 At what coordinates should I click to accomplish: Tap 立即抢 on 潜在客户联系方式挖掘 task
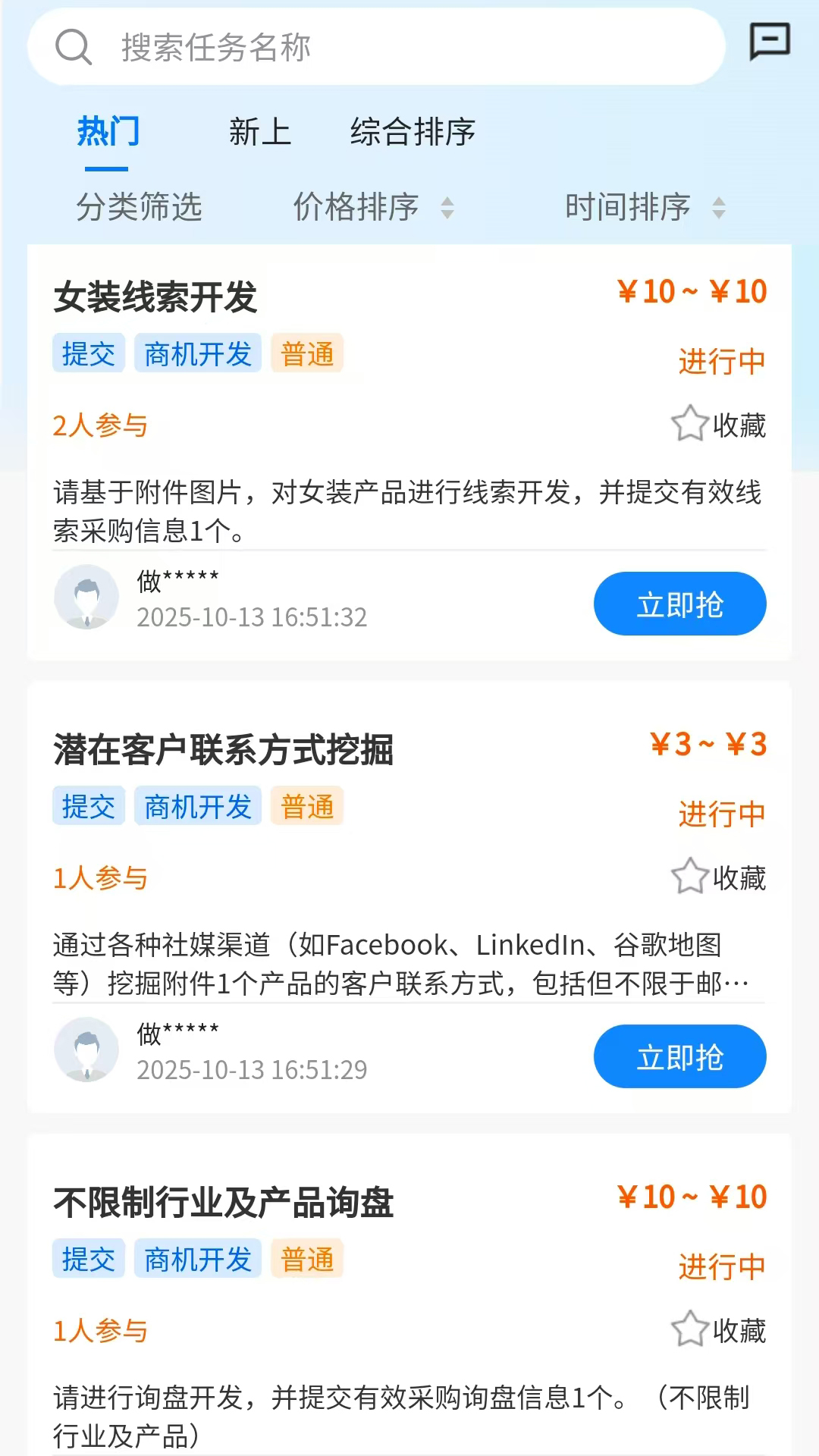point(679,1056)
